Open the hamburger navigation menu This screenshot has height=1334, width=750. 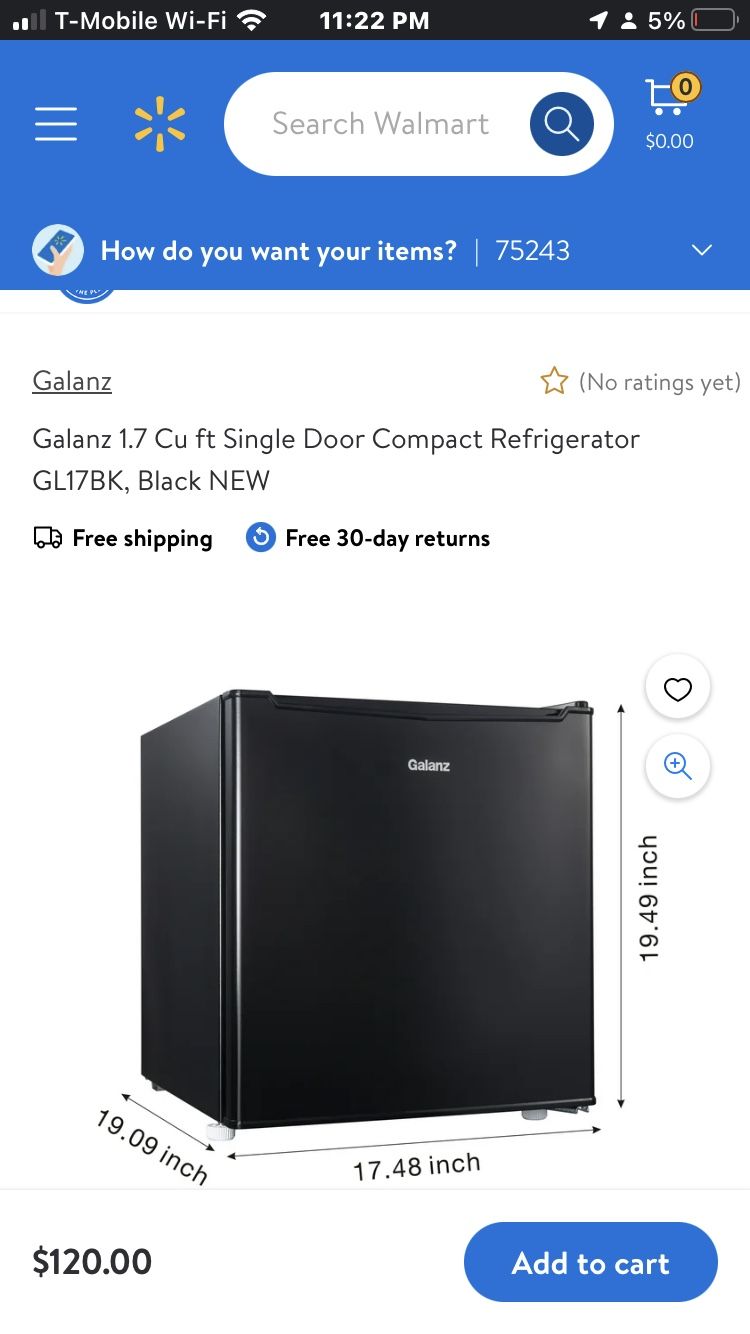pyautogui.click(x=56, y=123)
